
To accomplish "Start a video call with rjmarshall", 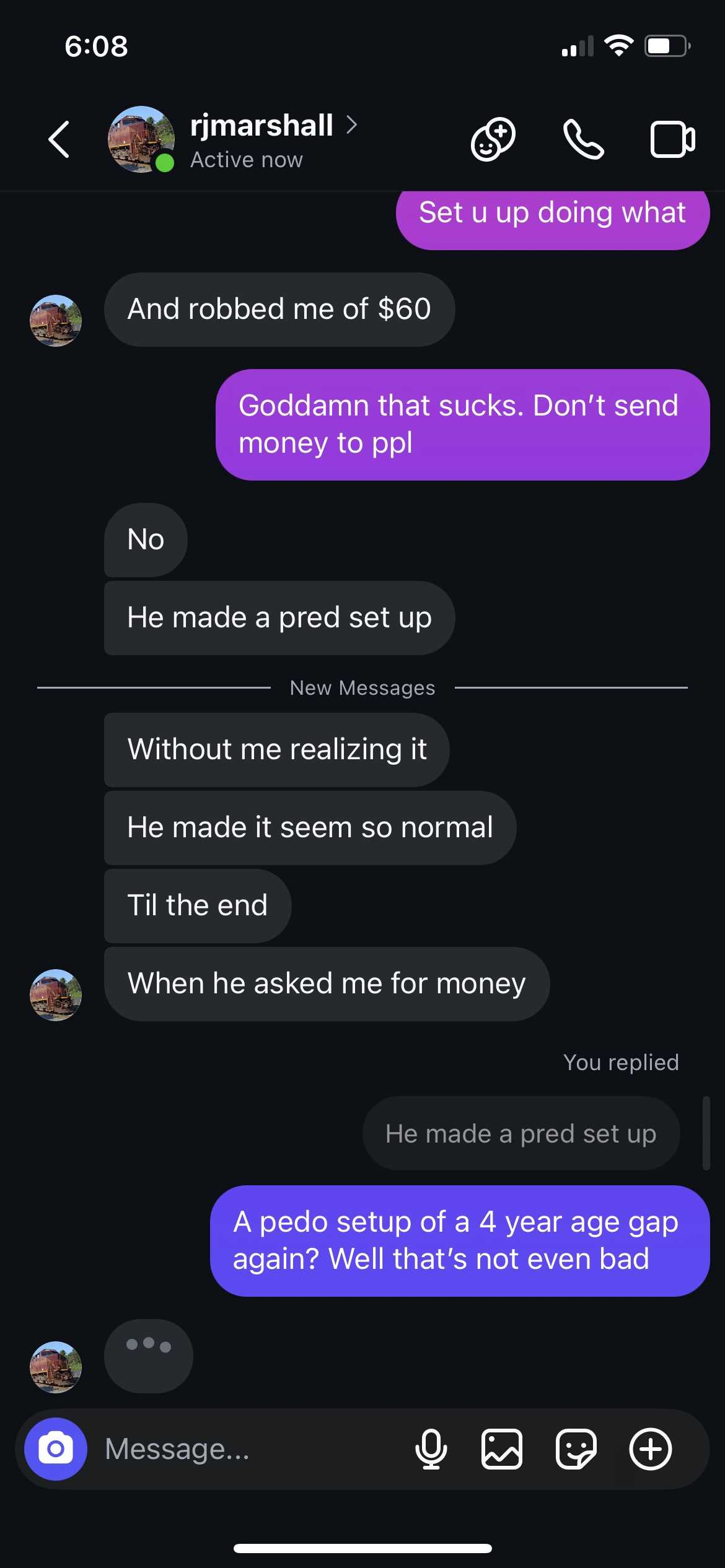I will click(x=672, y=139).
